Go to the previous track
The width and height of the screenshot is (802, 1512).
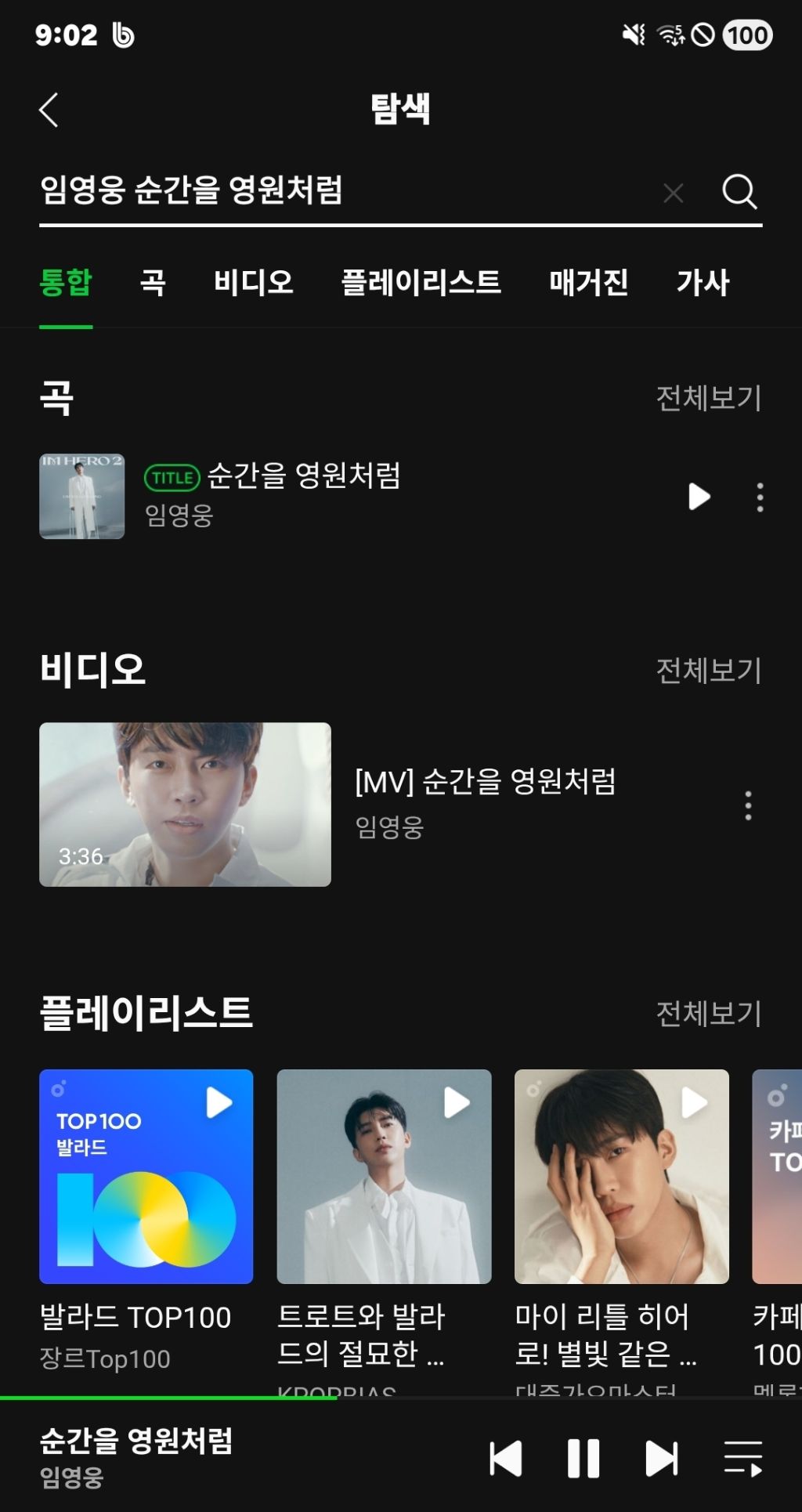pos(506,1459)
